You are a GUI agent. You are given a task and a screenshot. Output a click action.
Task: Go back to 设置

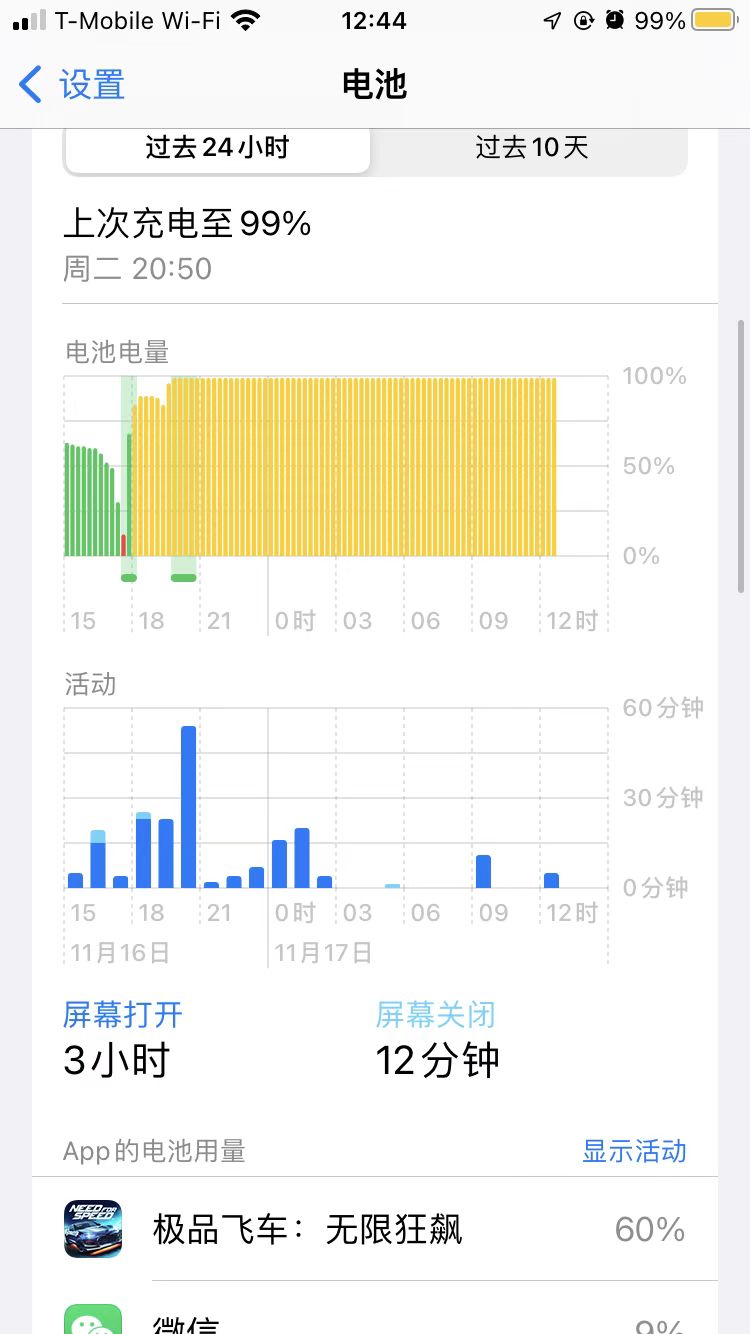[72, 85]
